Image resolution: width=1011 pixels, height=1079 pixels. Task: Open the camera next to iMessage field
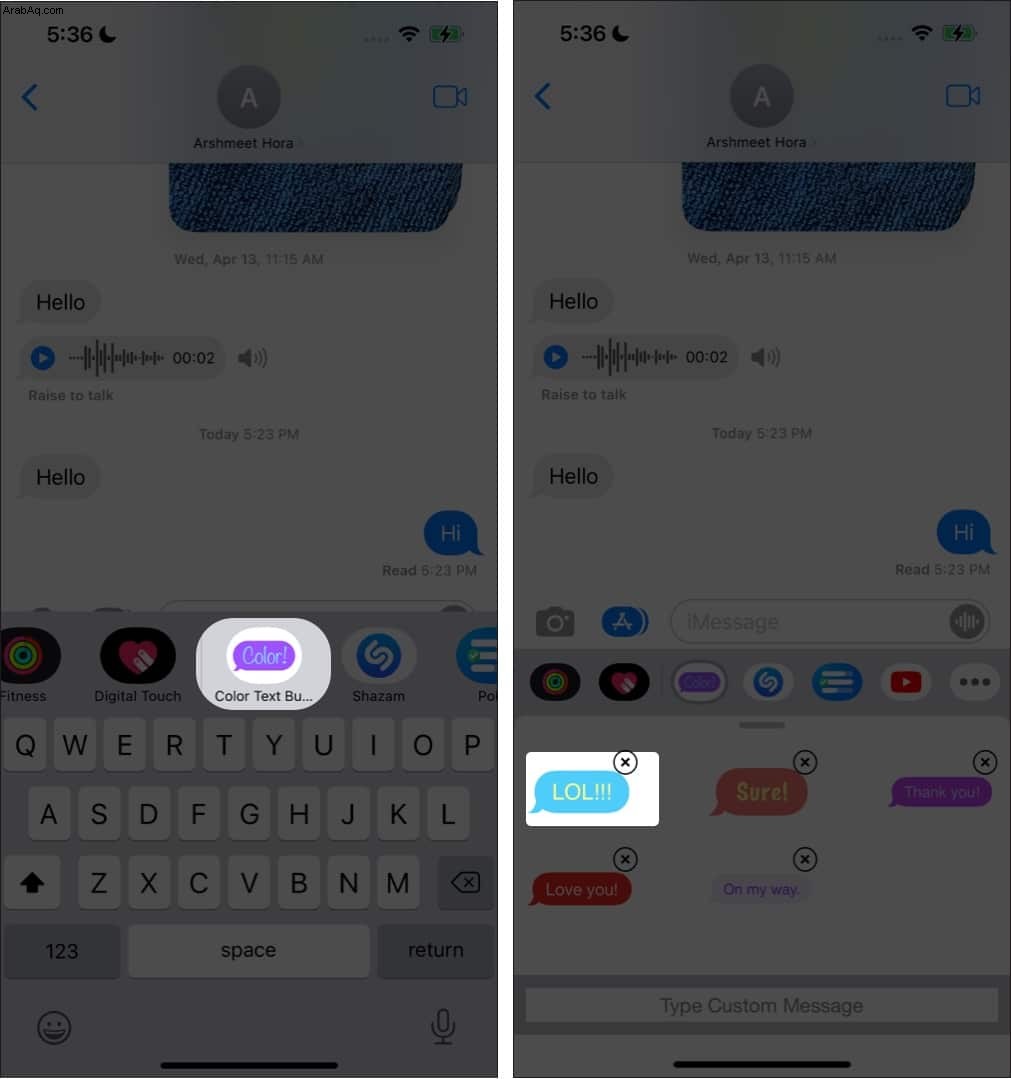555,622
